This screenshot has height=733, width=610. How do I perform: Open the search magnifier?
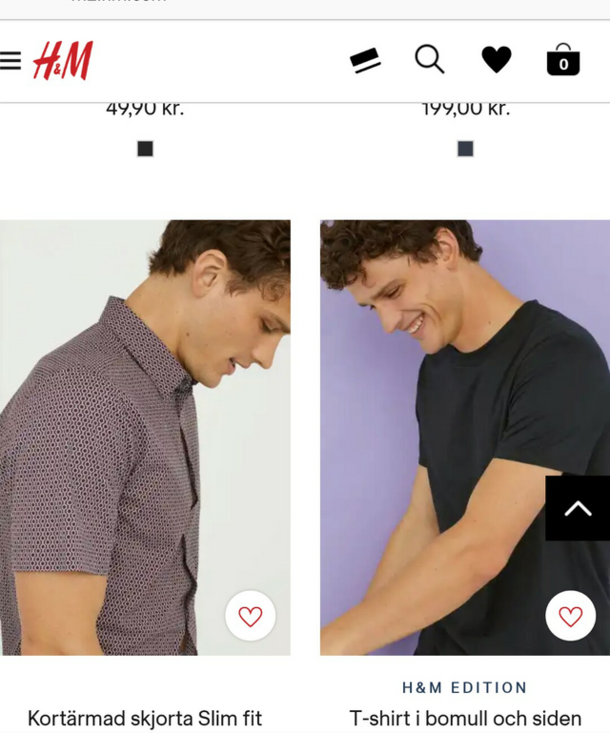click(x=429, y=60)
